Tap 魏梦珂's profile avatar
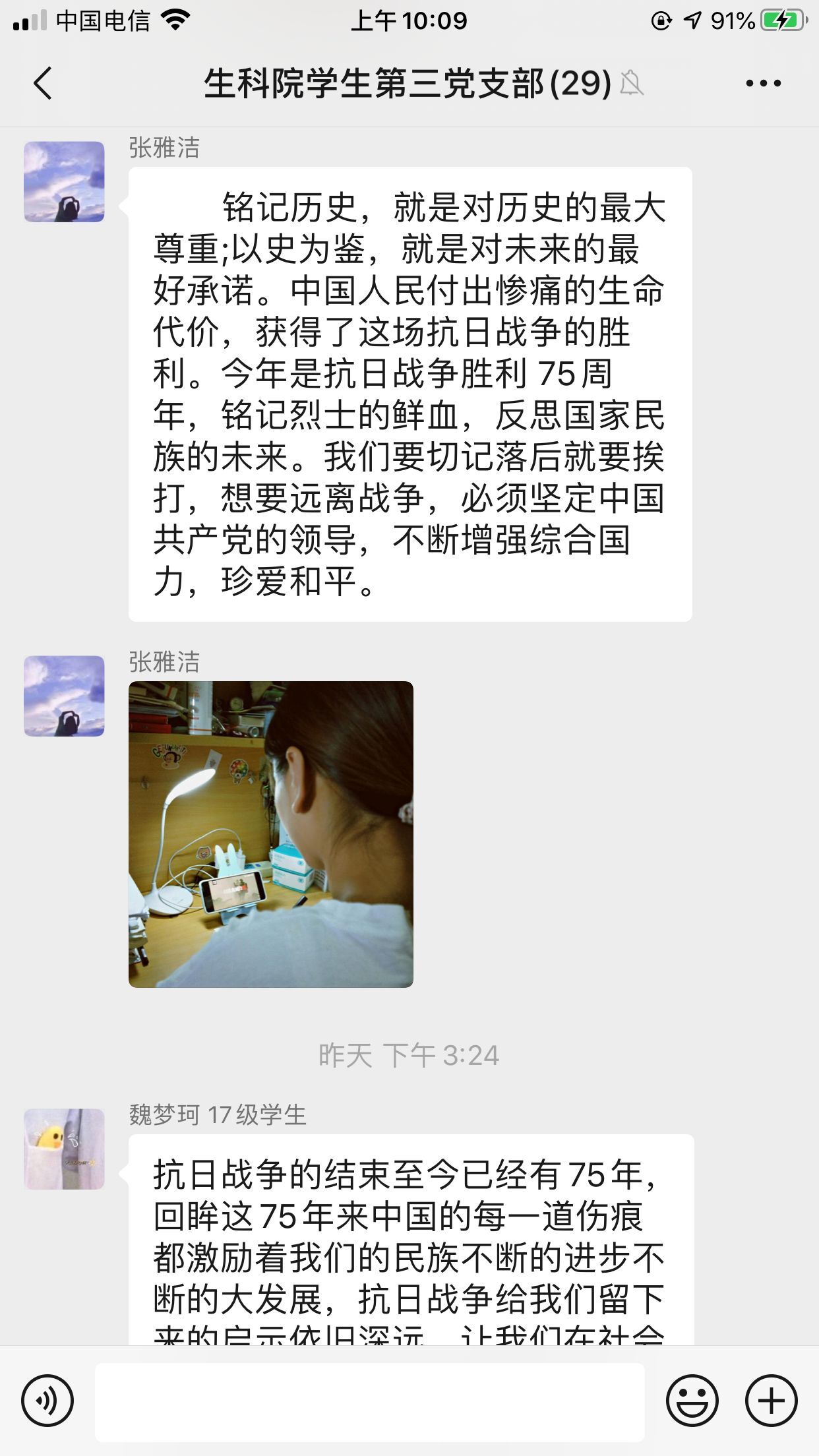The image size is (819, 1456). pos(64,1149)
